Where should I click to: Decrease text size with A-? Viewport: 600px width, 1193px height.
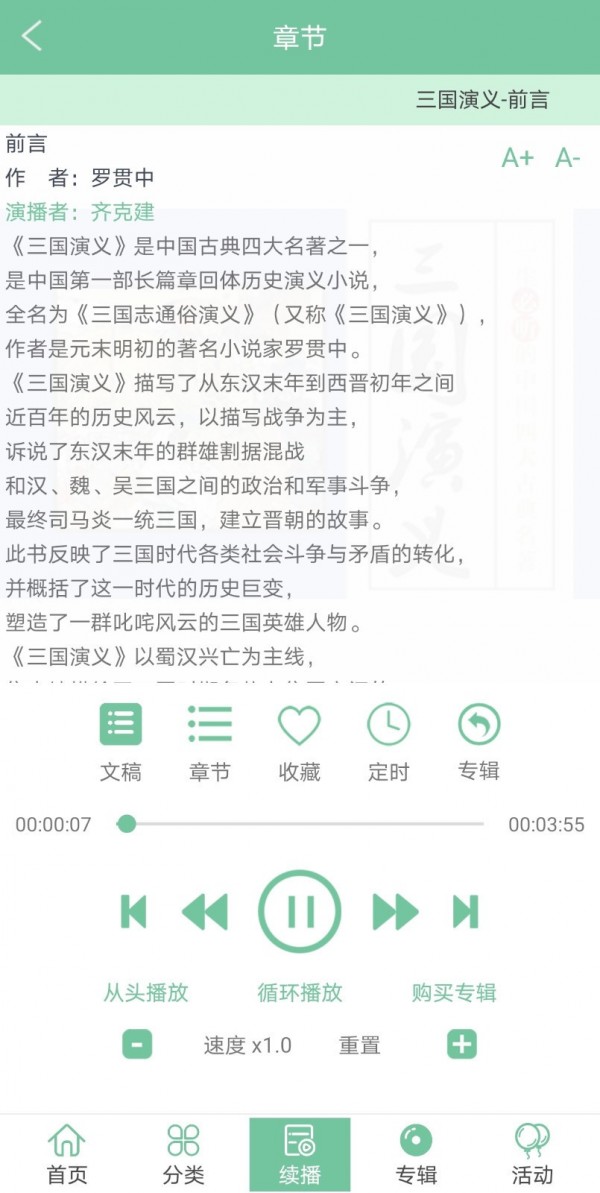pos(567,158)
